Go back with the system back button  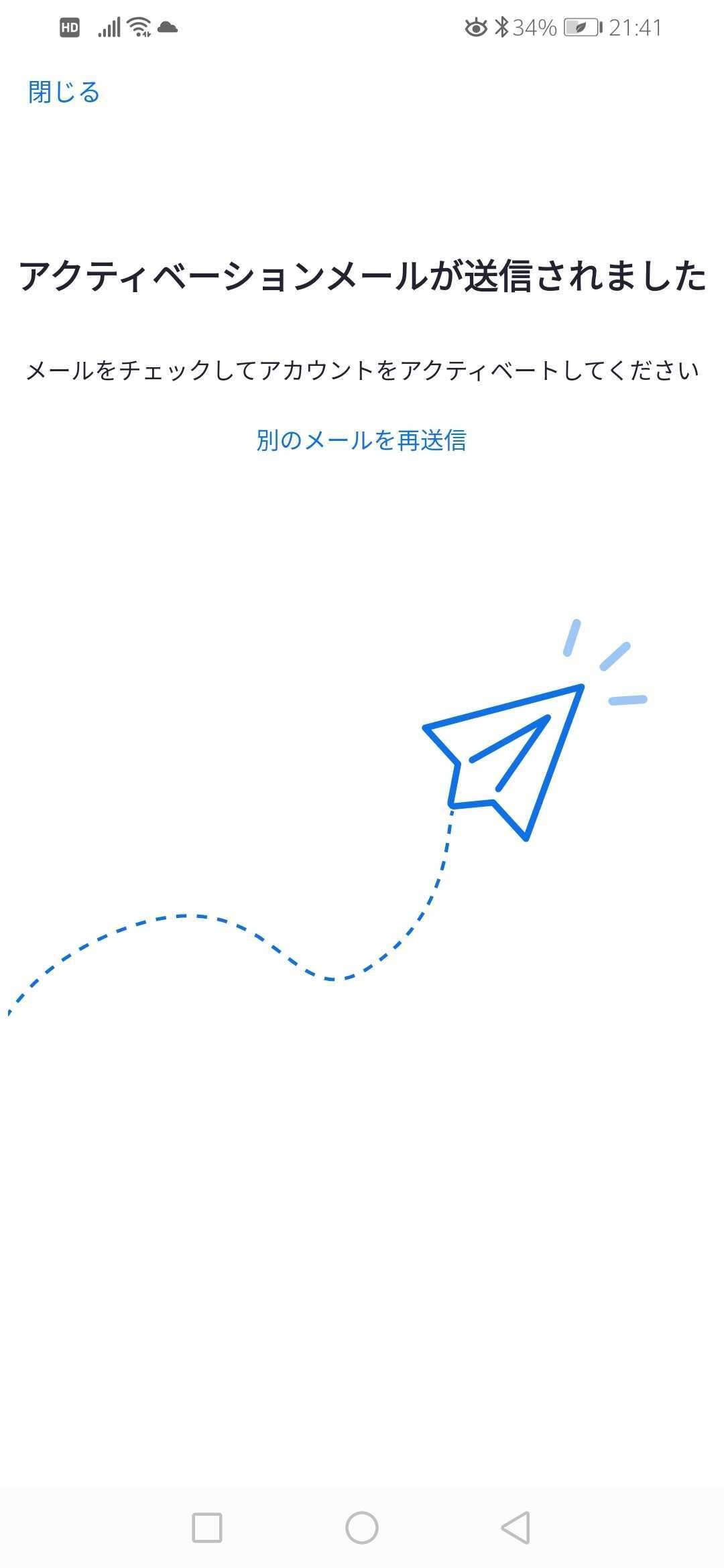516,1528
